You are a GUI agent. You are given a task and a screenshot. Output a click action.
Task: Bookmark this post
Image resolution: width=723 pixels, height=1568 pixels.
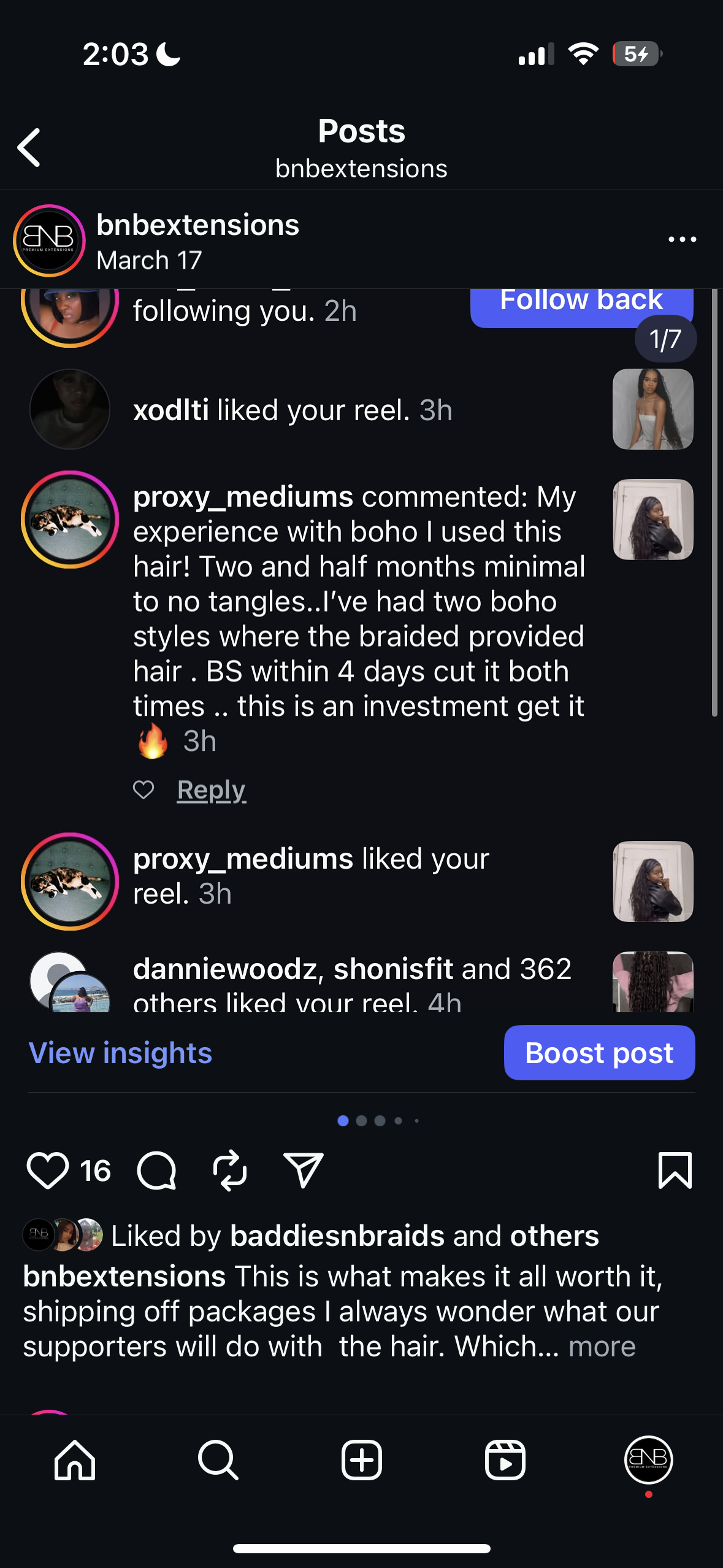click(x=675, y=1170)
